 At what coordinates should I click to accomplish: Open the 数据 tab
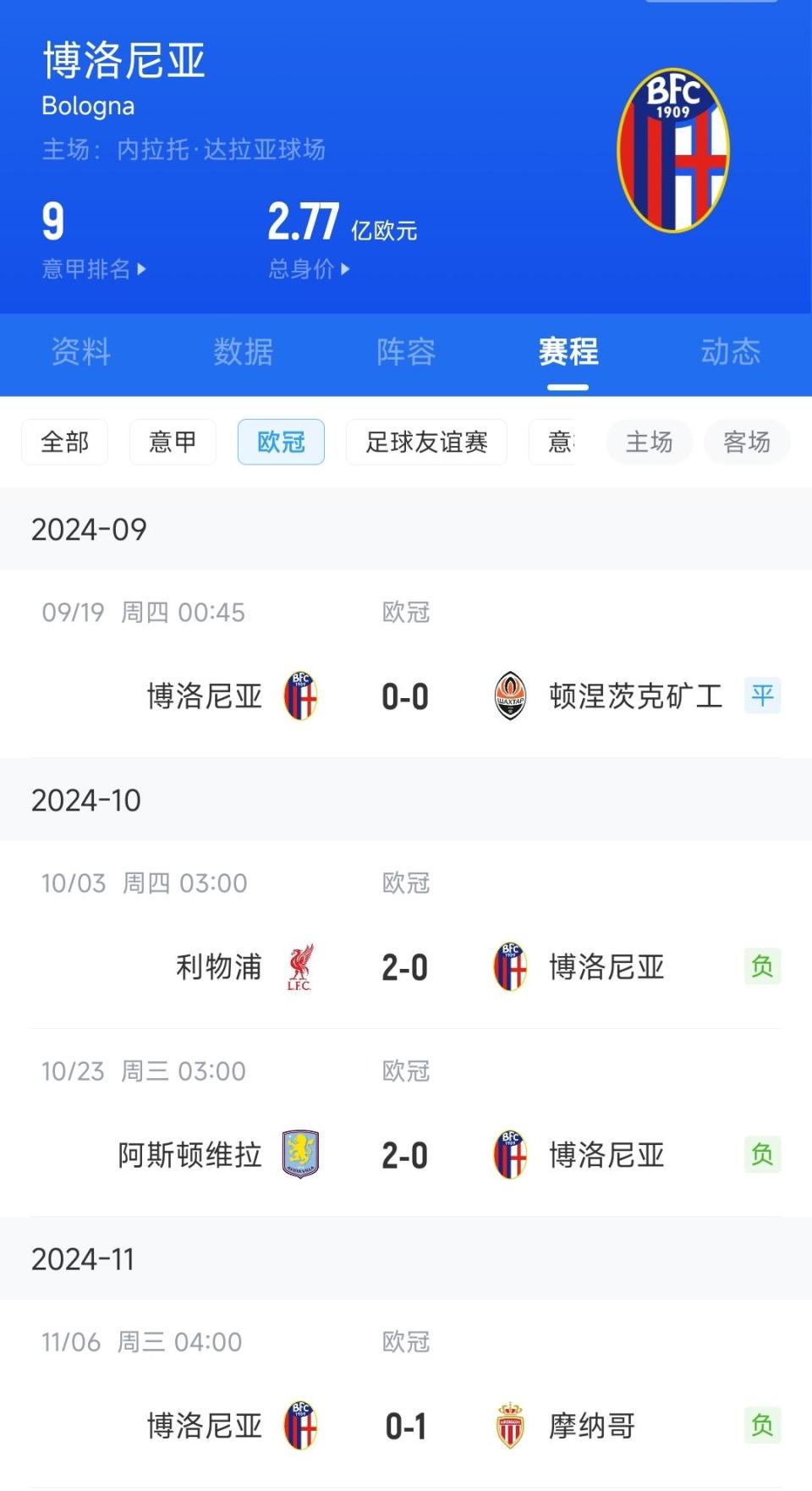pyautogui.click(x=244, y=352)
